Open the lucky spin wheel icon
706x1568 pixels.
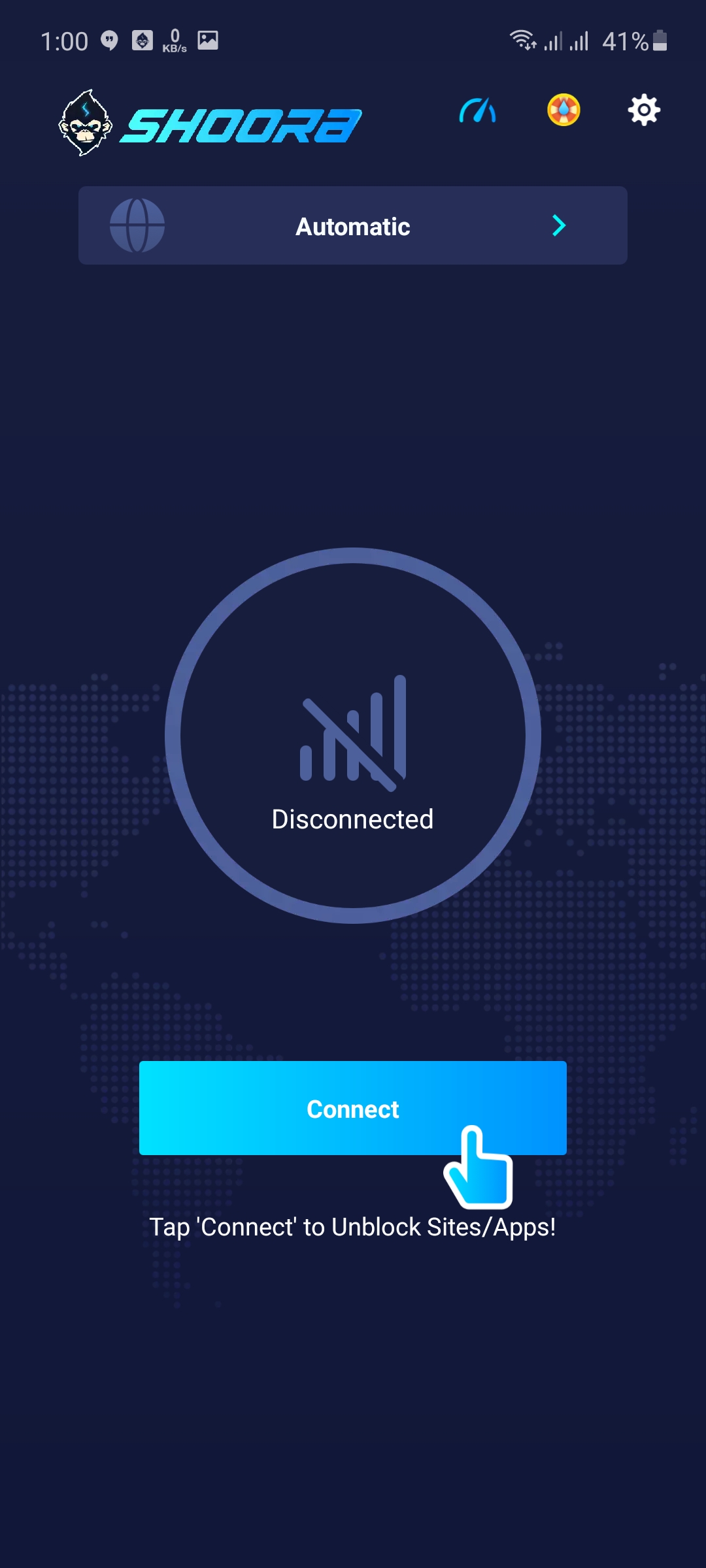[563, 110]
